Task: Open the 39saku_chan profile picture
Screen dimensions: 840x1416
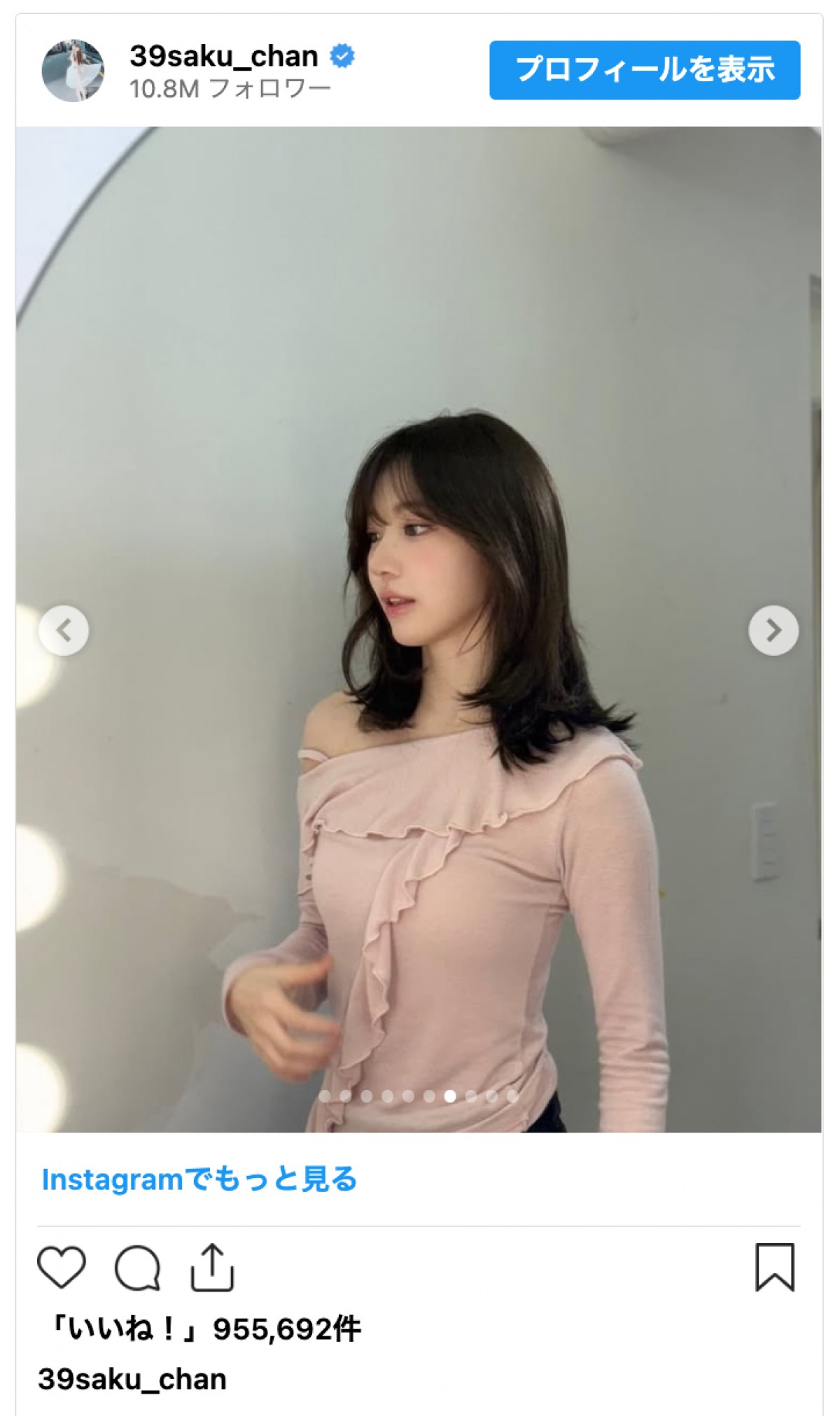Action: pos(73,70)
